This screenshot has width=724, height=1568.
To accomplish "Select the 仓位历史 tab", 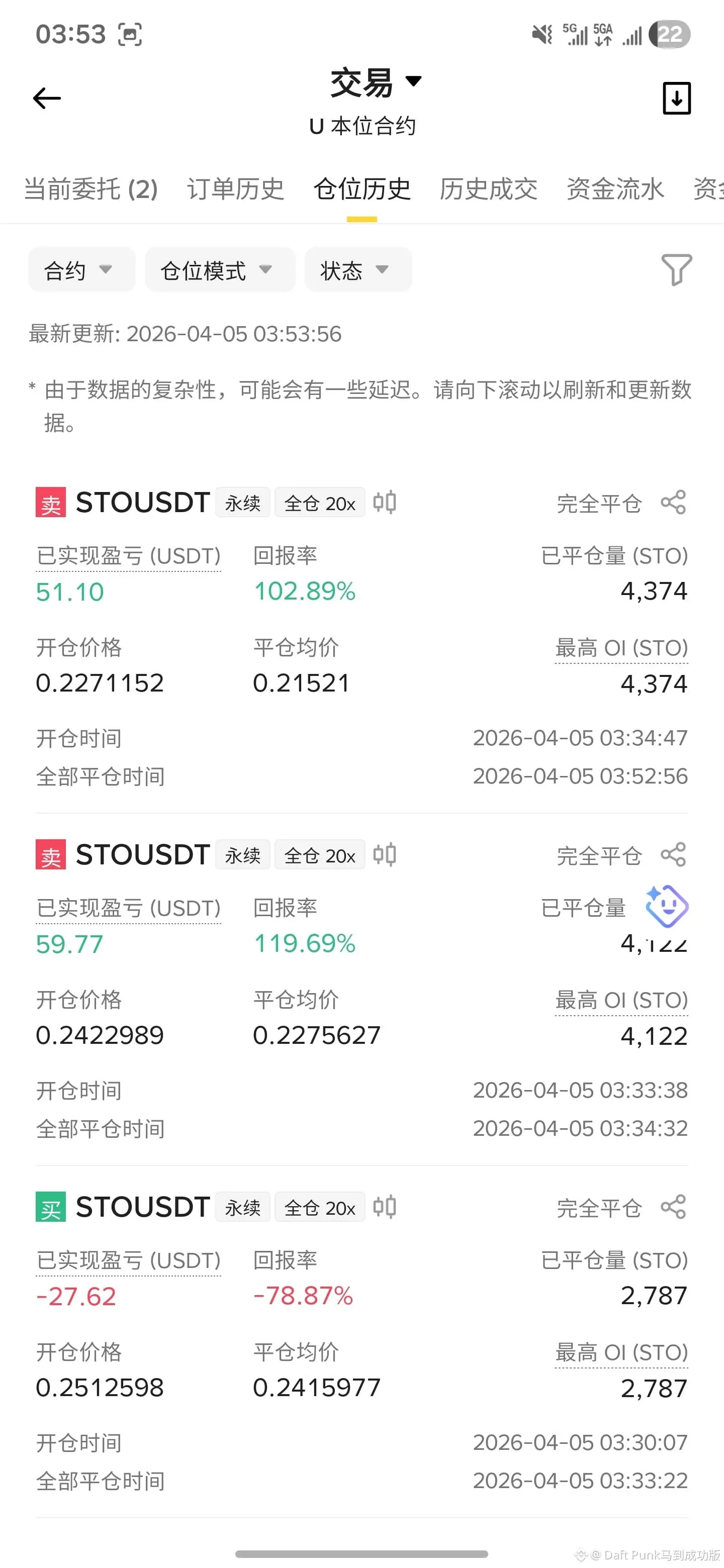I will pyautogui.click(x=361, y=189).
